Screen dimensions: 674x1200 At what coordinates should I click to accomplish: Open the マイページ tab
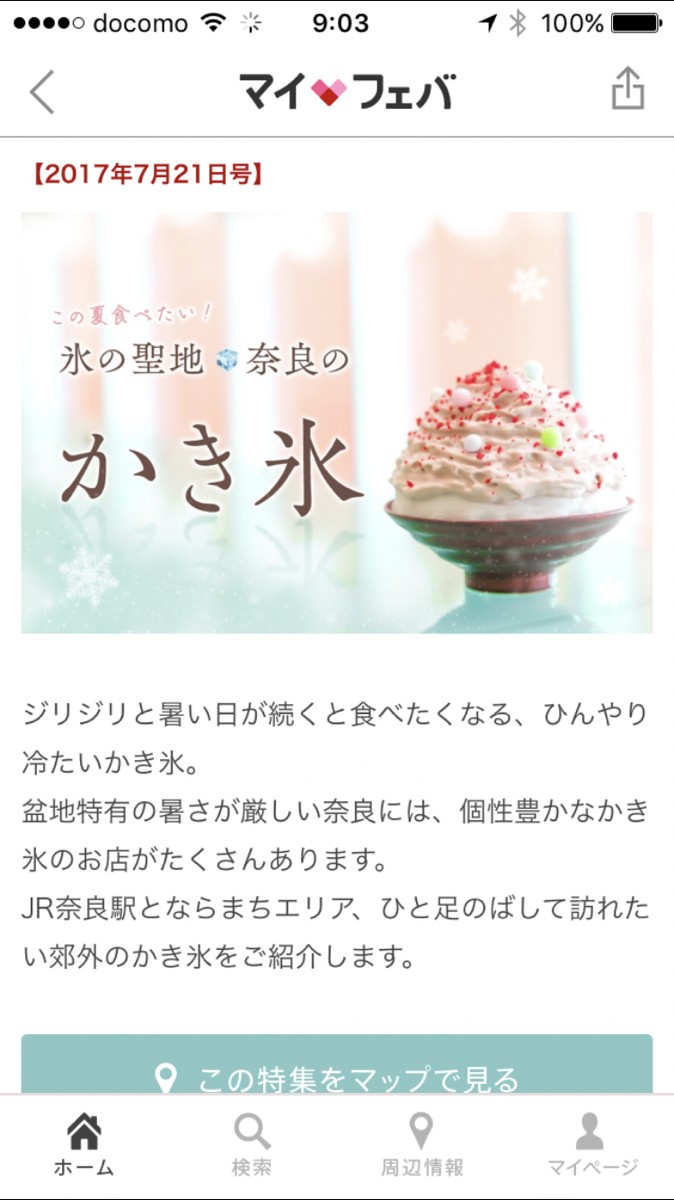[591, 1146]
